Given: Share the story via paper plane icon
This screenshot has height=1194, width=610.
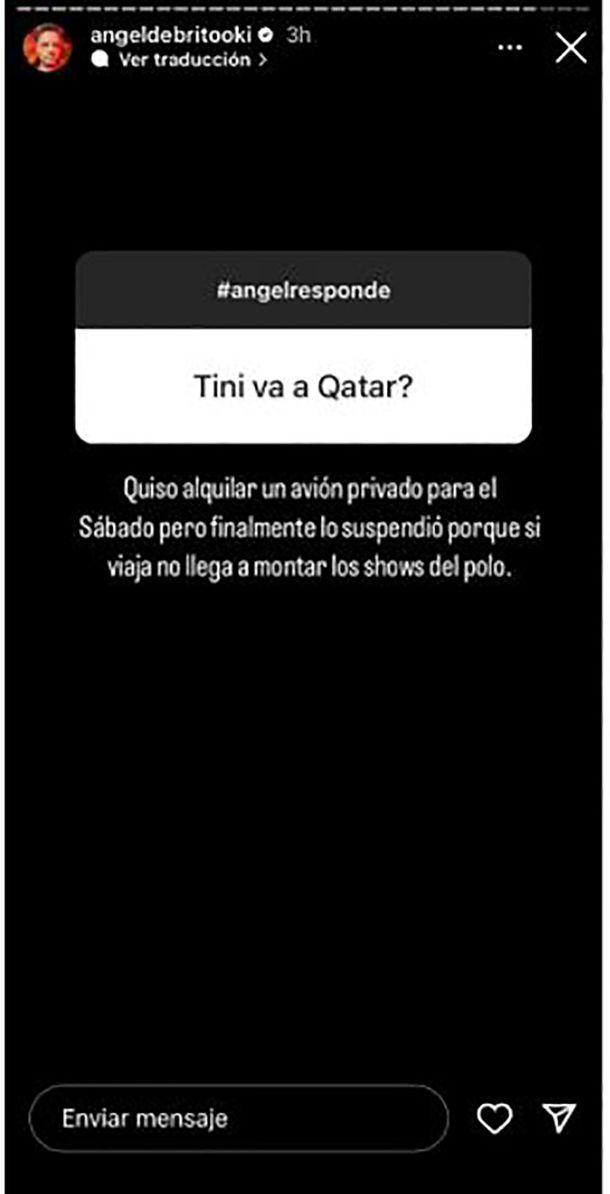Looking at the screenshot, I should 560,1118.
